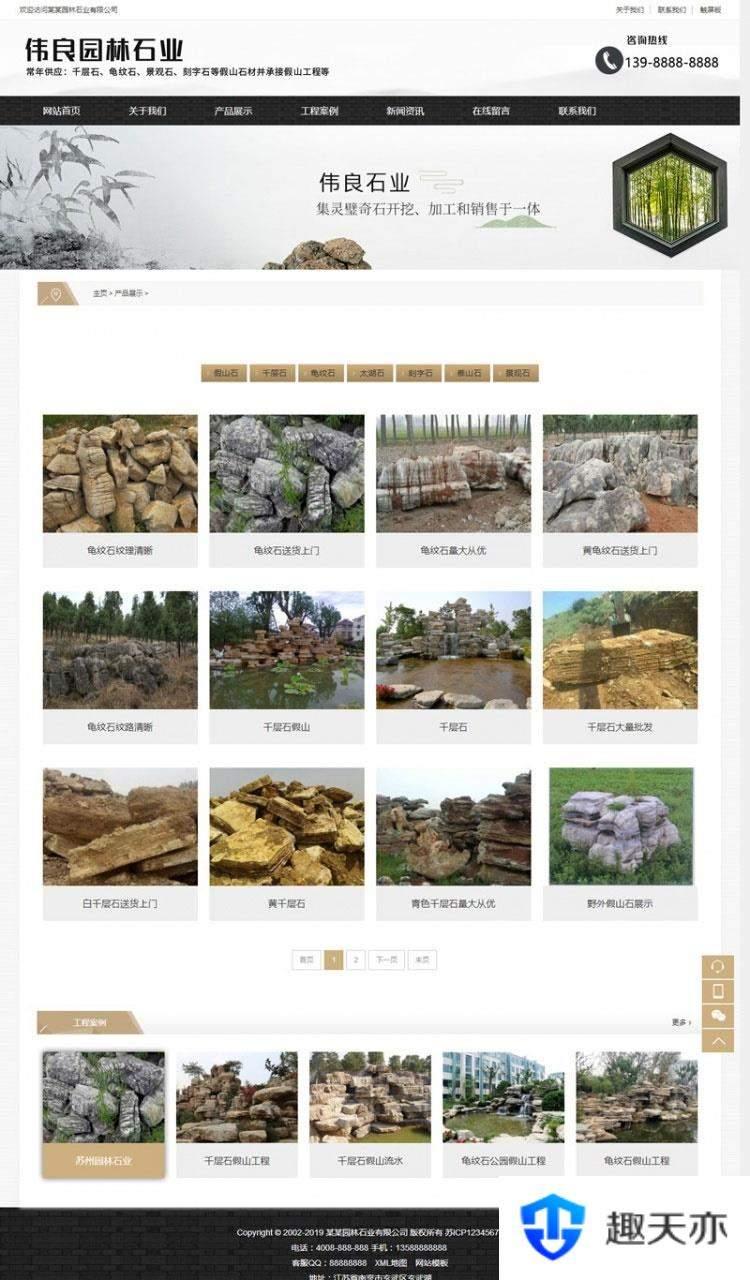Image resolution: width=750 pixels, height=1280 pixels.
Task: Open the 千层石假山流水 case card
Action: [370, 1112]
